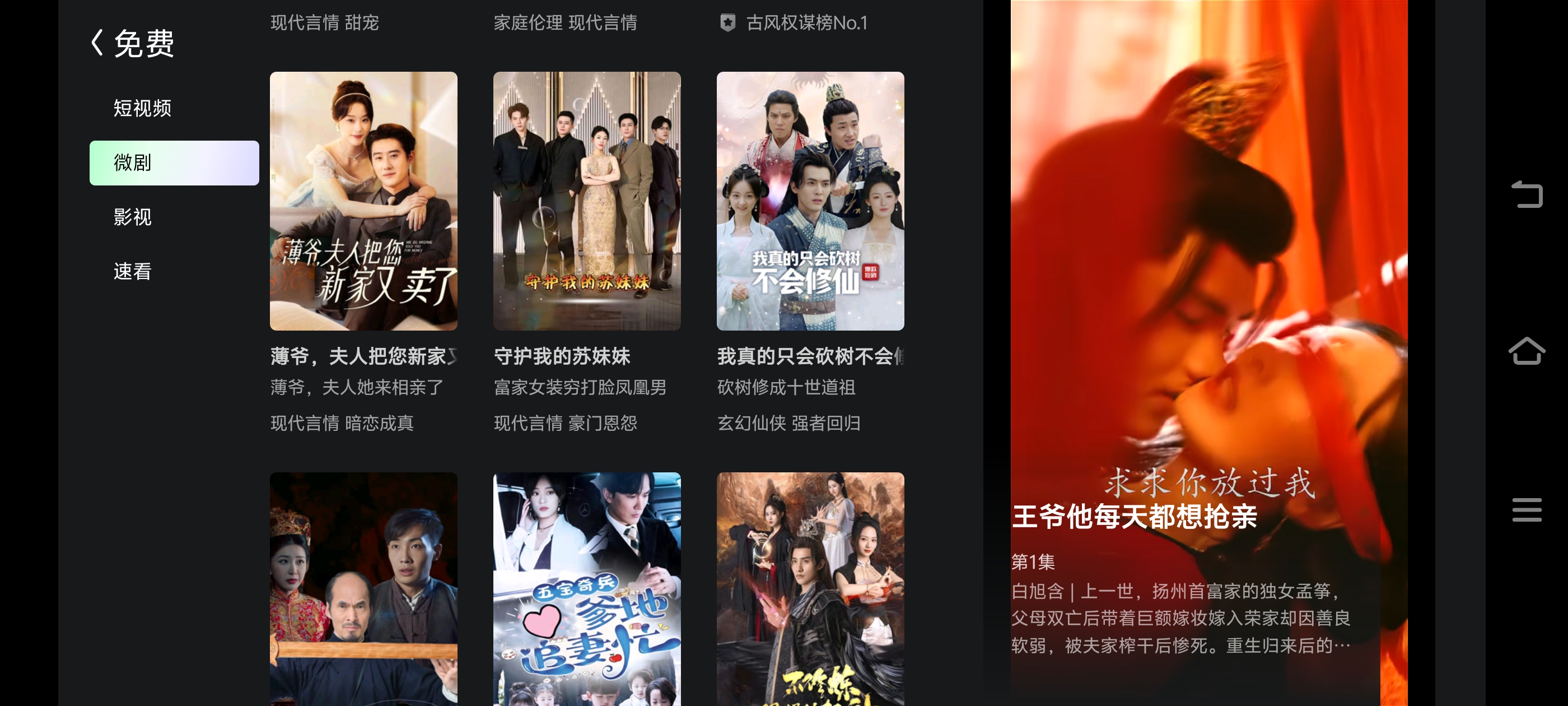Open the 影视 tab
1568x706 pixels.
pos(133,217)
